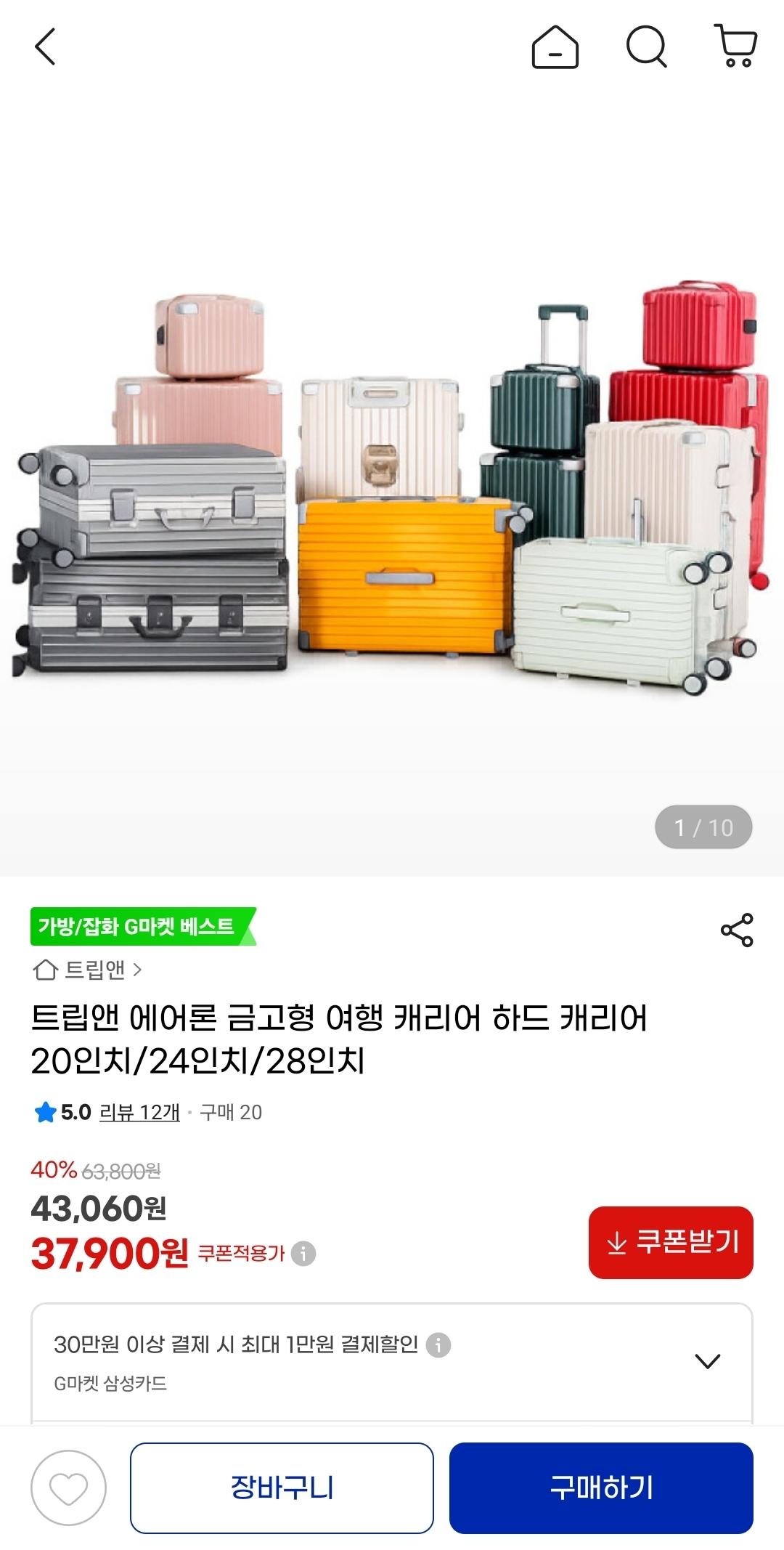Expand the G마켓 삼성카드 discount details
Image resolution: width=784 pixels, height=1550 pixels.
click(707, 1361)
